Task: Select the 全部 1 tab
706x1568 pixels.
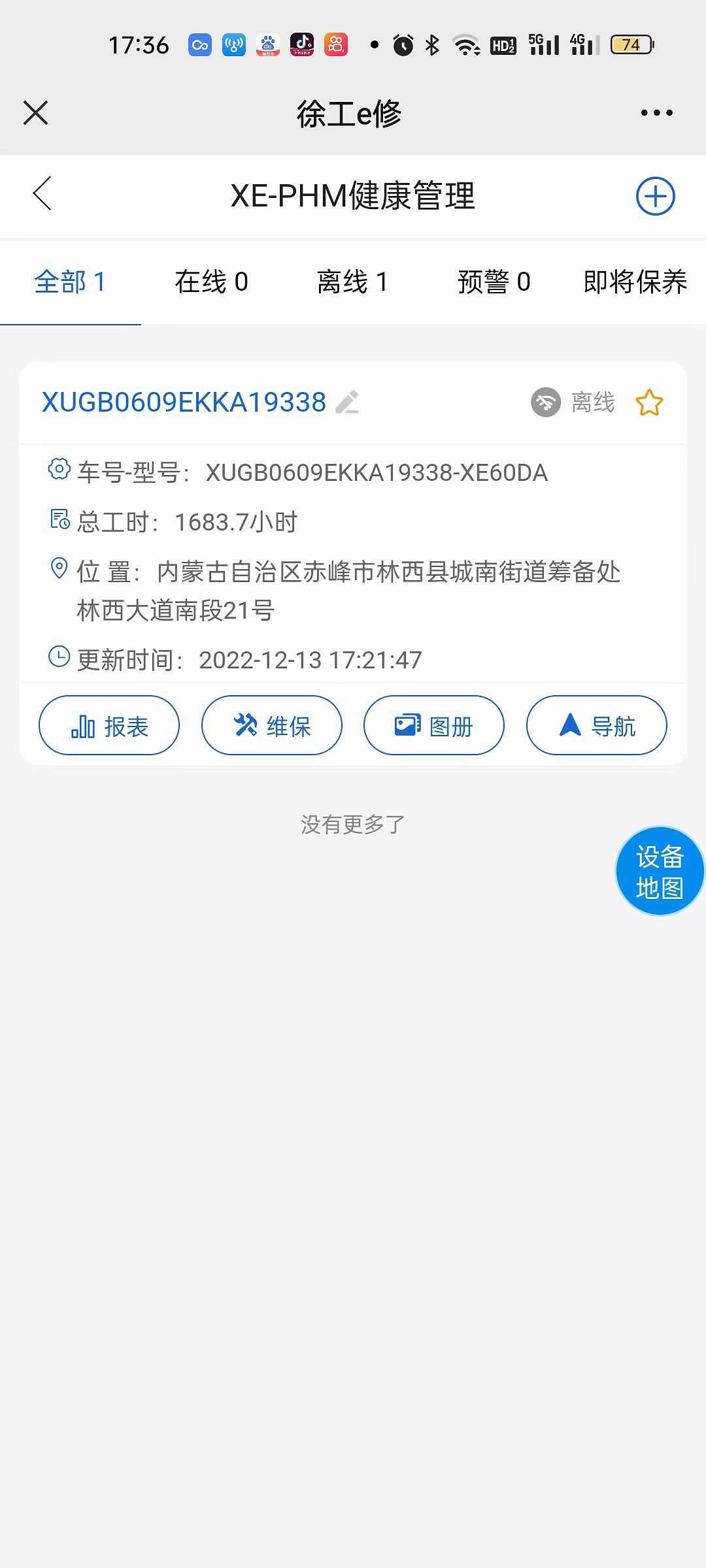Action: coord(70,282)
